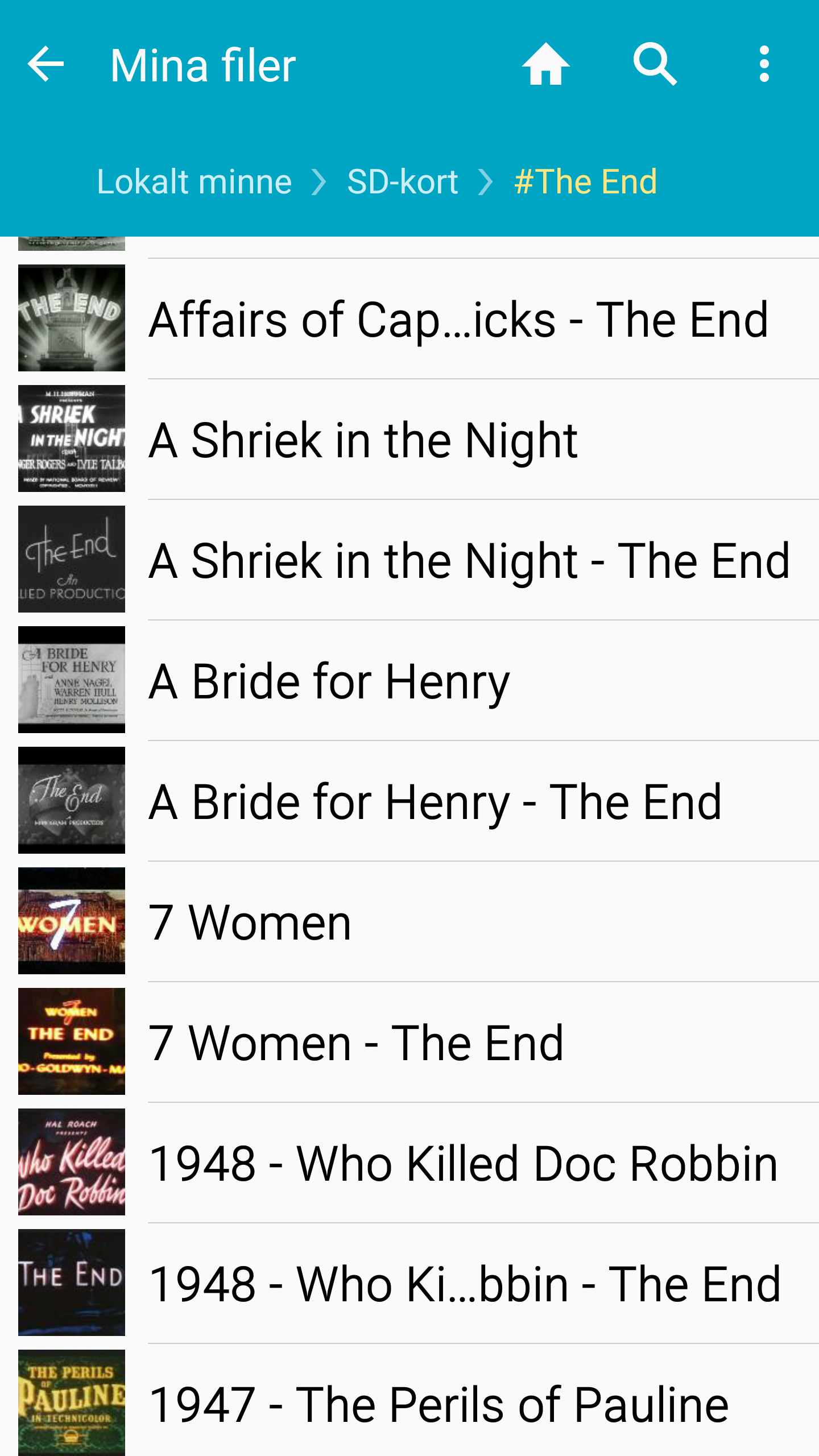Viewport: 819px width, 1456px height.
Task: Search files with the magnifier icon
Action: (x=655, y=64)
